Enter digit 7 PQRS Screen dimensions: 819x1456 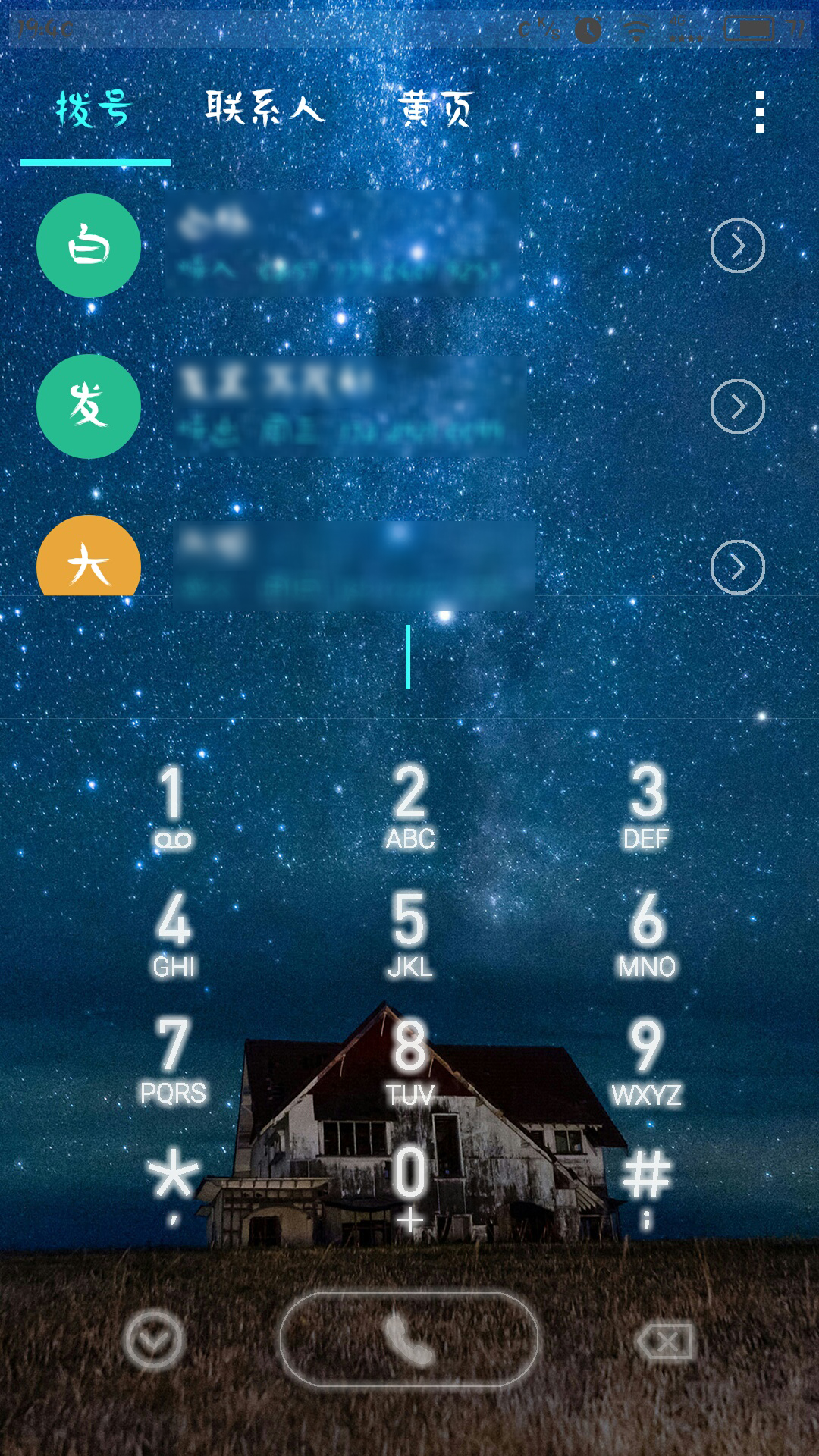tap(173, 1062)
